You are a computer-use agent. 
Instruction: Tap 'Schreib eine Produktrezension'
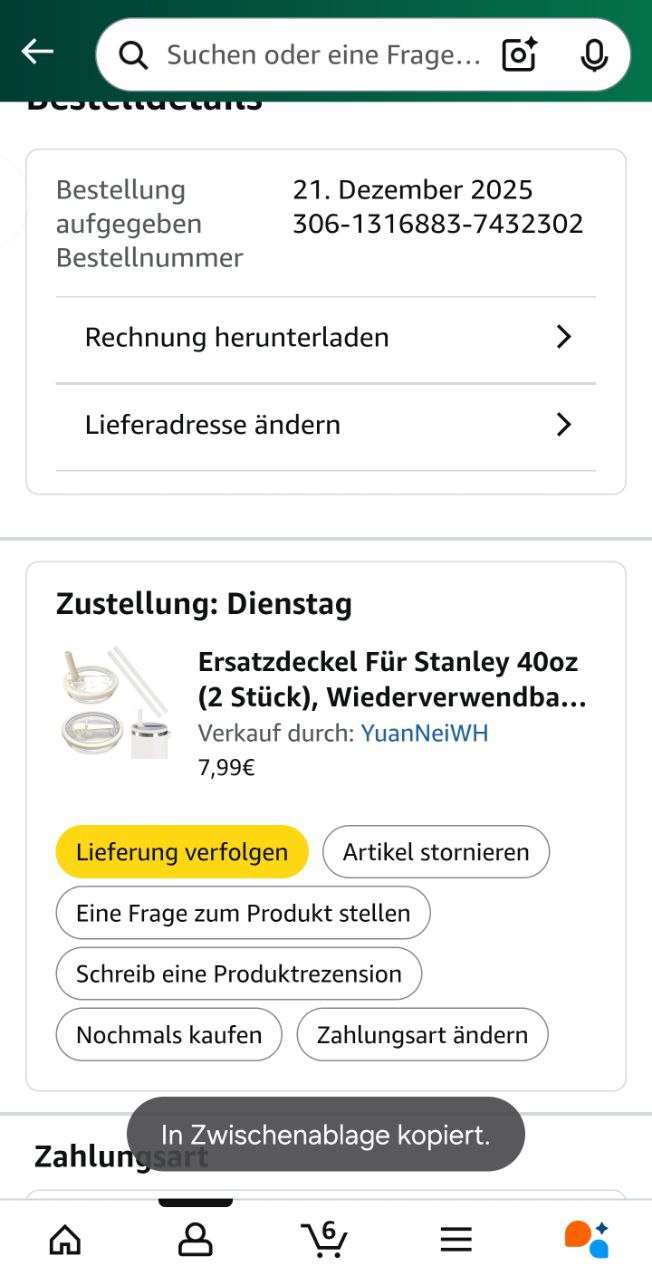point(239,974)
